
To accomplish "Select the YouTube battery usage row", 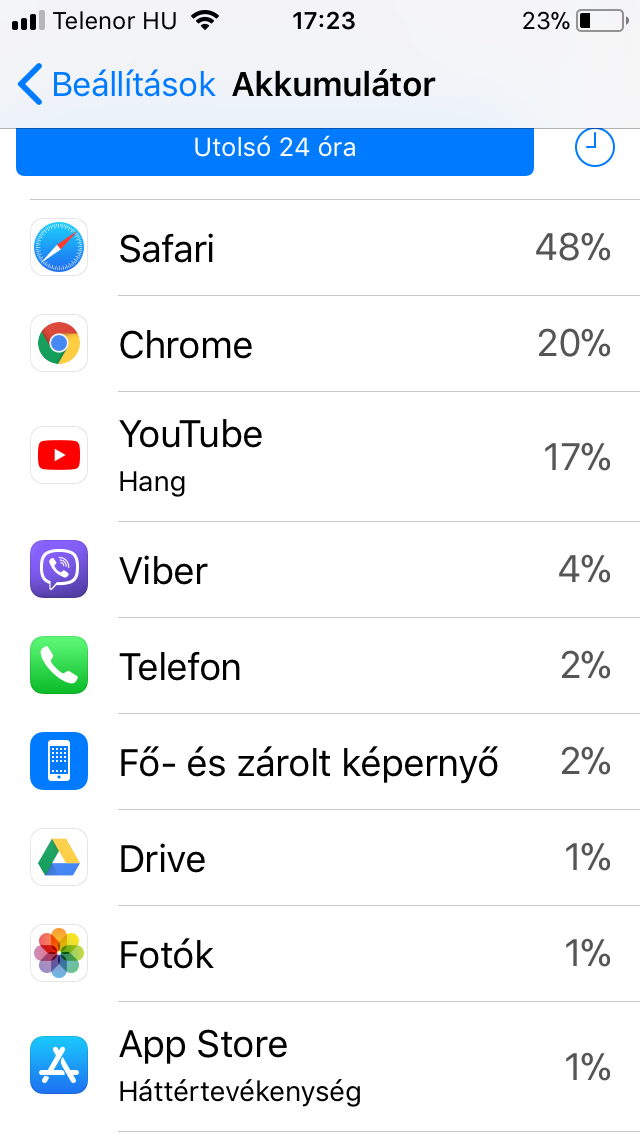I will 320,456.
